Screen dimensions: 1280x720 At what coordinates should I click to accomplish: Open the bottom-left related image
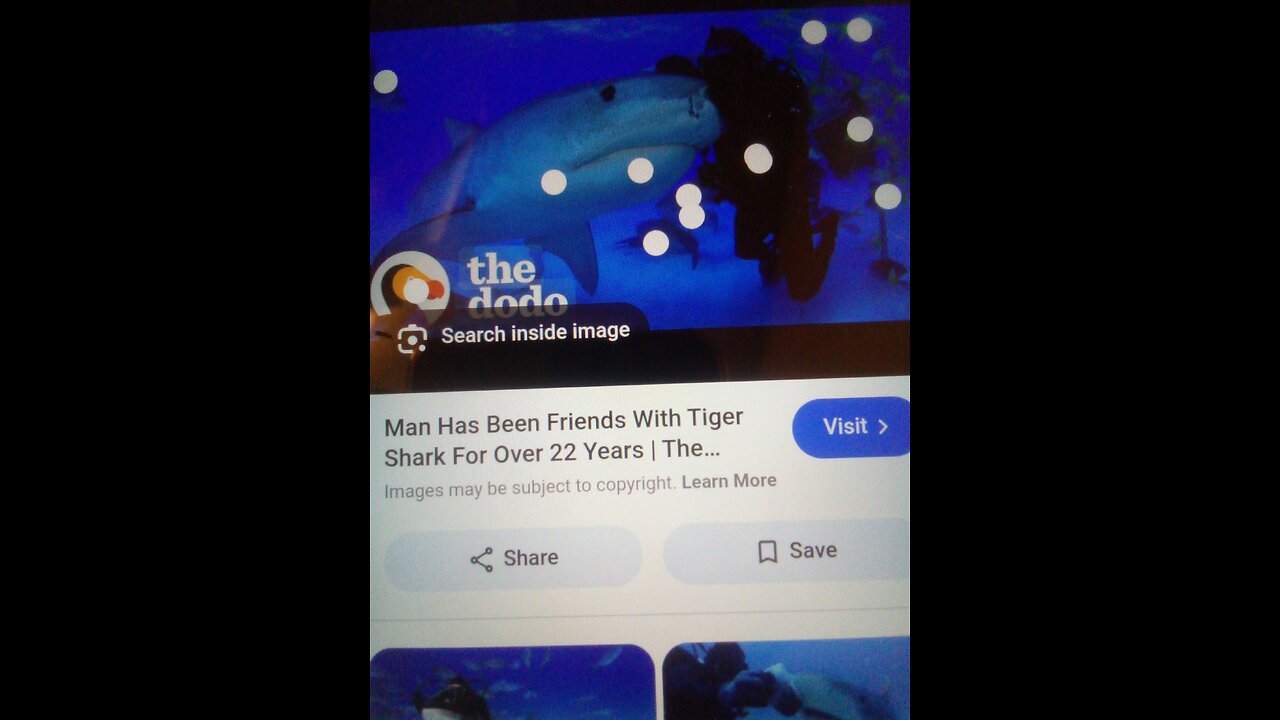(x=512, y=683)
